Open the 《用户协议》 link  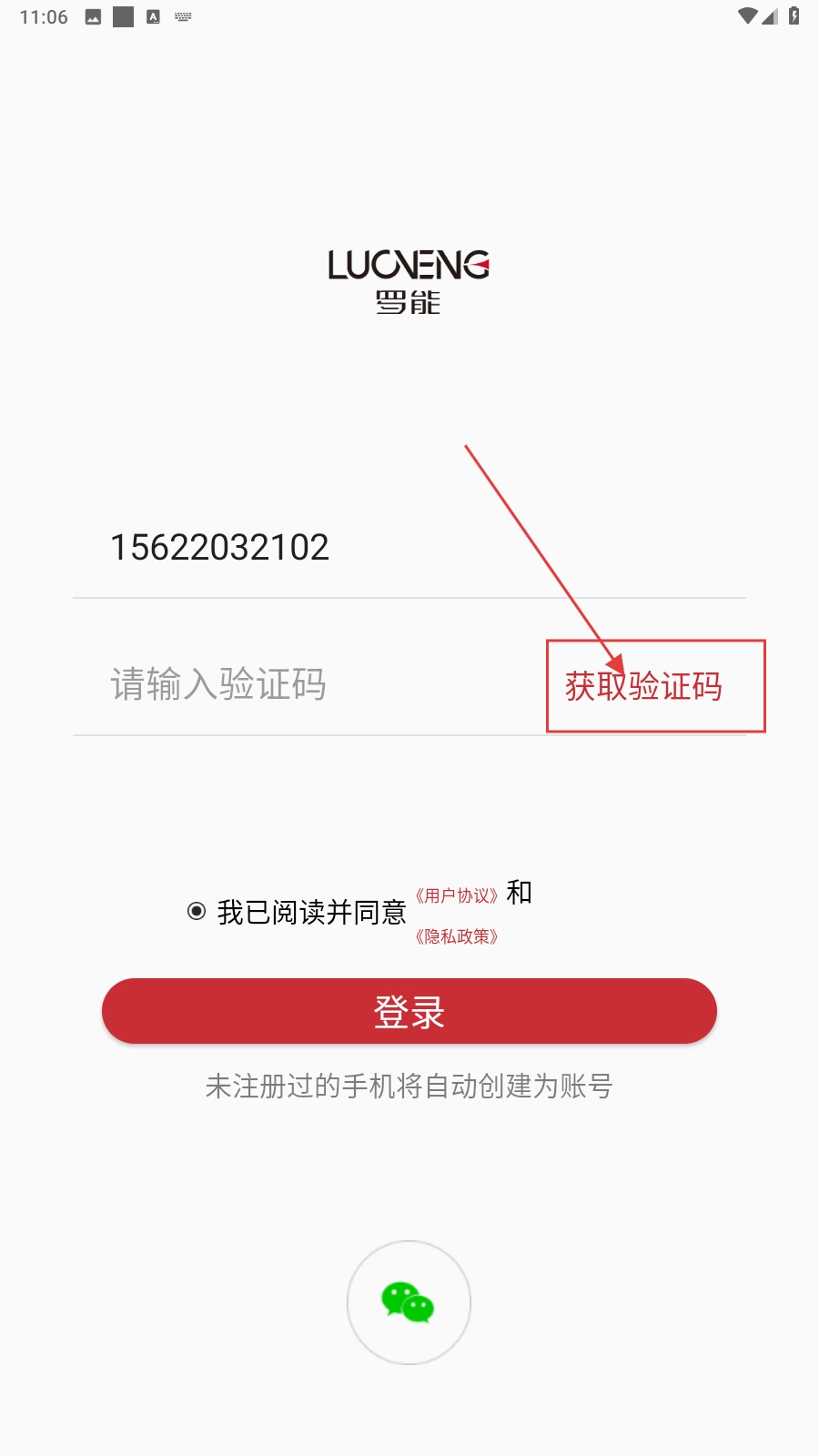457,895
